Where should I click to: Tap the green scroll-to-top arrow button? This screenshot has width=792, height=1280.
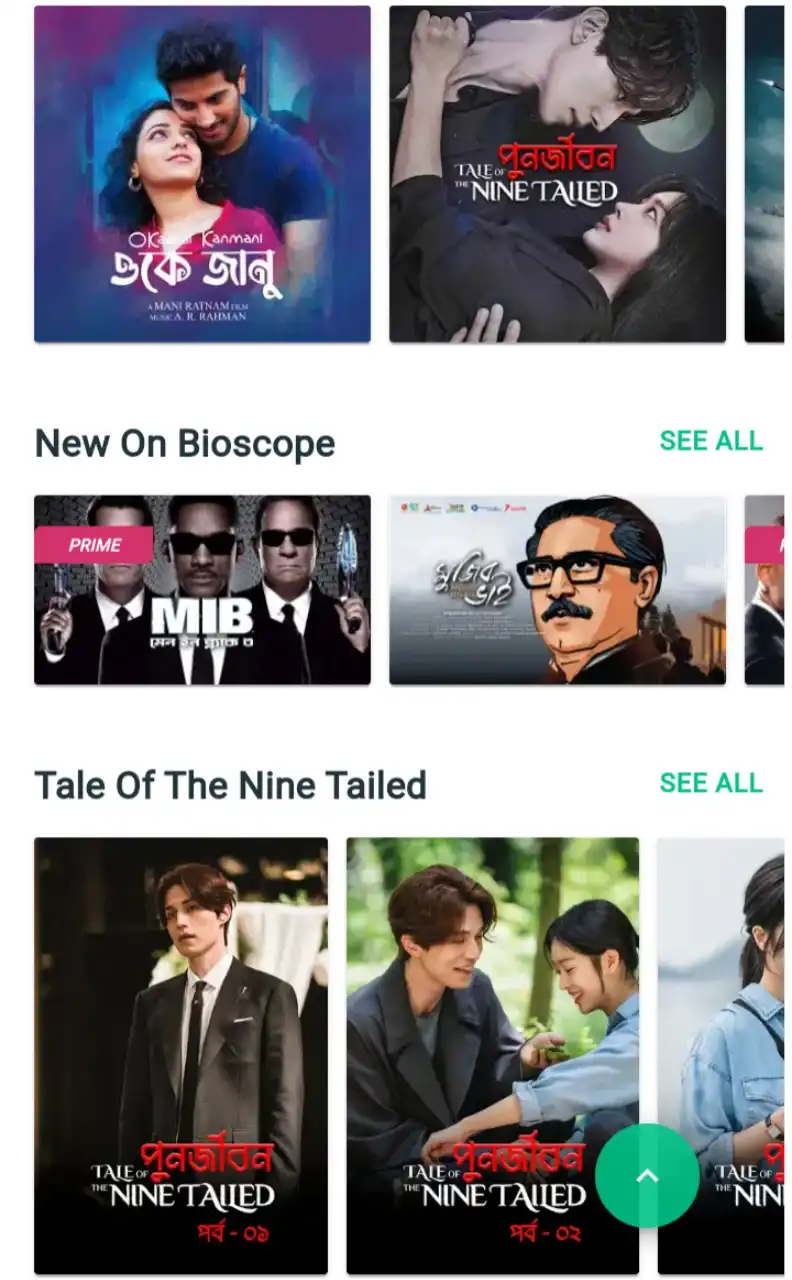pos(647,1176)
